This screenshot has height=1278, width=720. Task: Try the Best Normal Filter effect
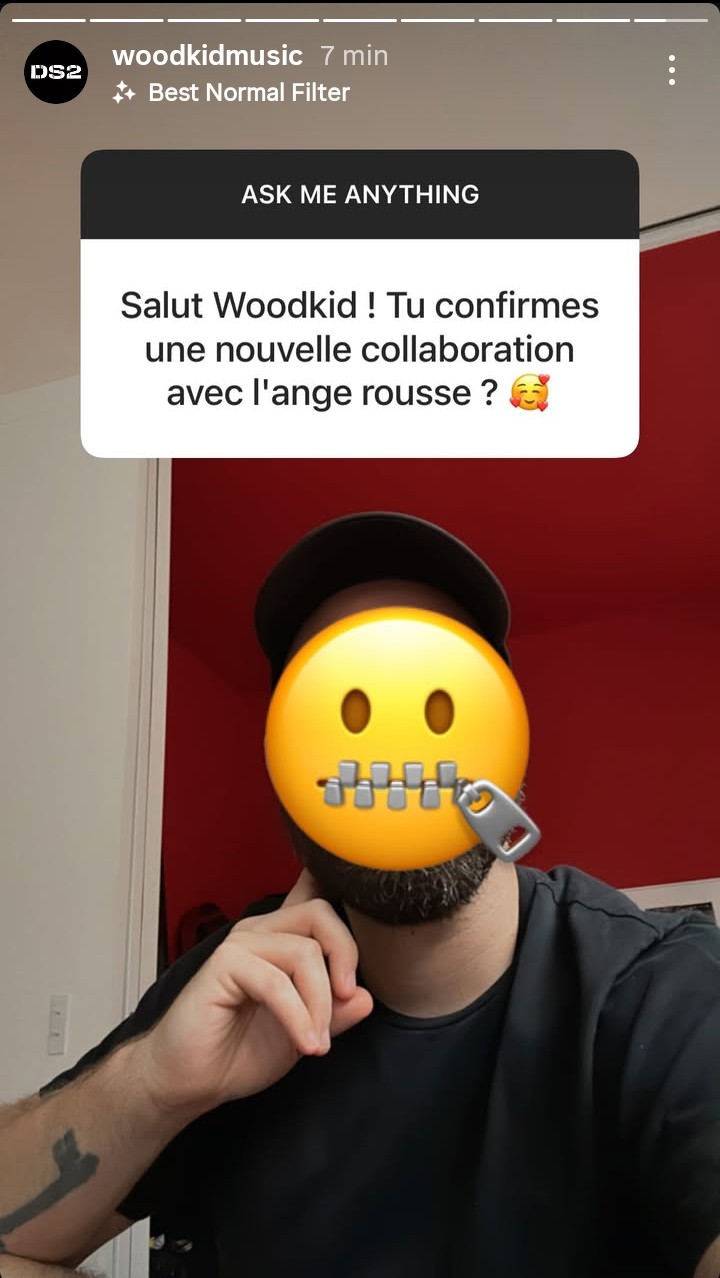(231, 93)
